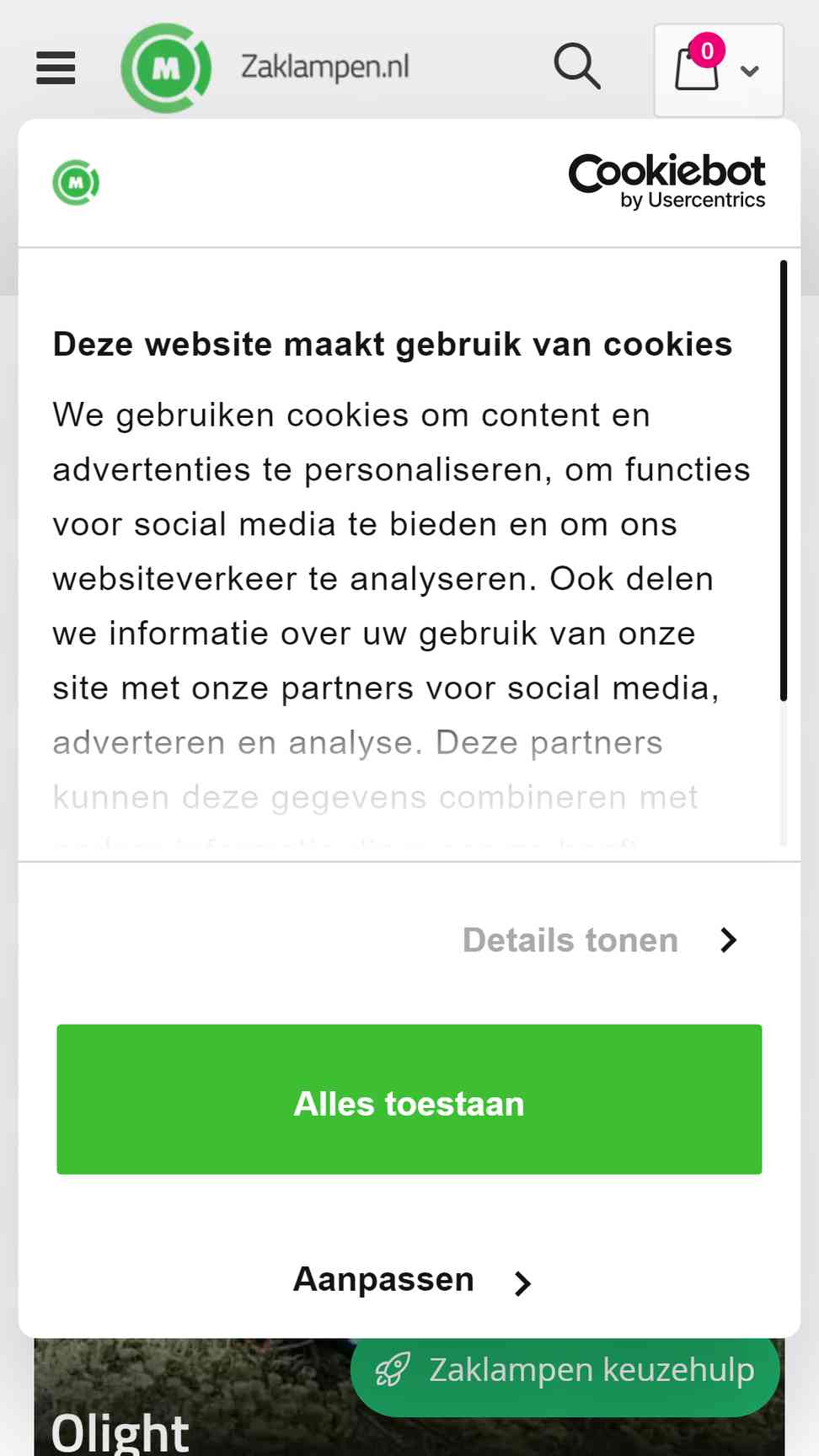819x1456 pixels.
Task: Expand Details tonen
Action: point(600,940)
